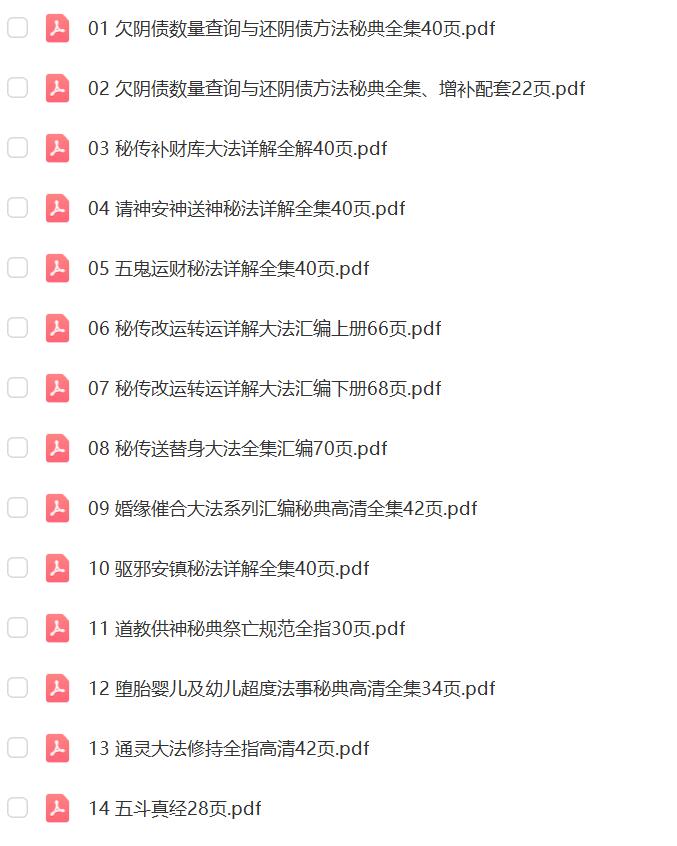Image resolution: width=677 pixels, height=846 pixels.
Task: Open 03 秘传补财库大法详解全解40页.pdf
Action: click(237, 149)
